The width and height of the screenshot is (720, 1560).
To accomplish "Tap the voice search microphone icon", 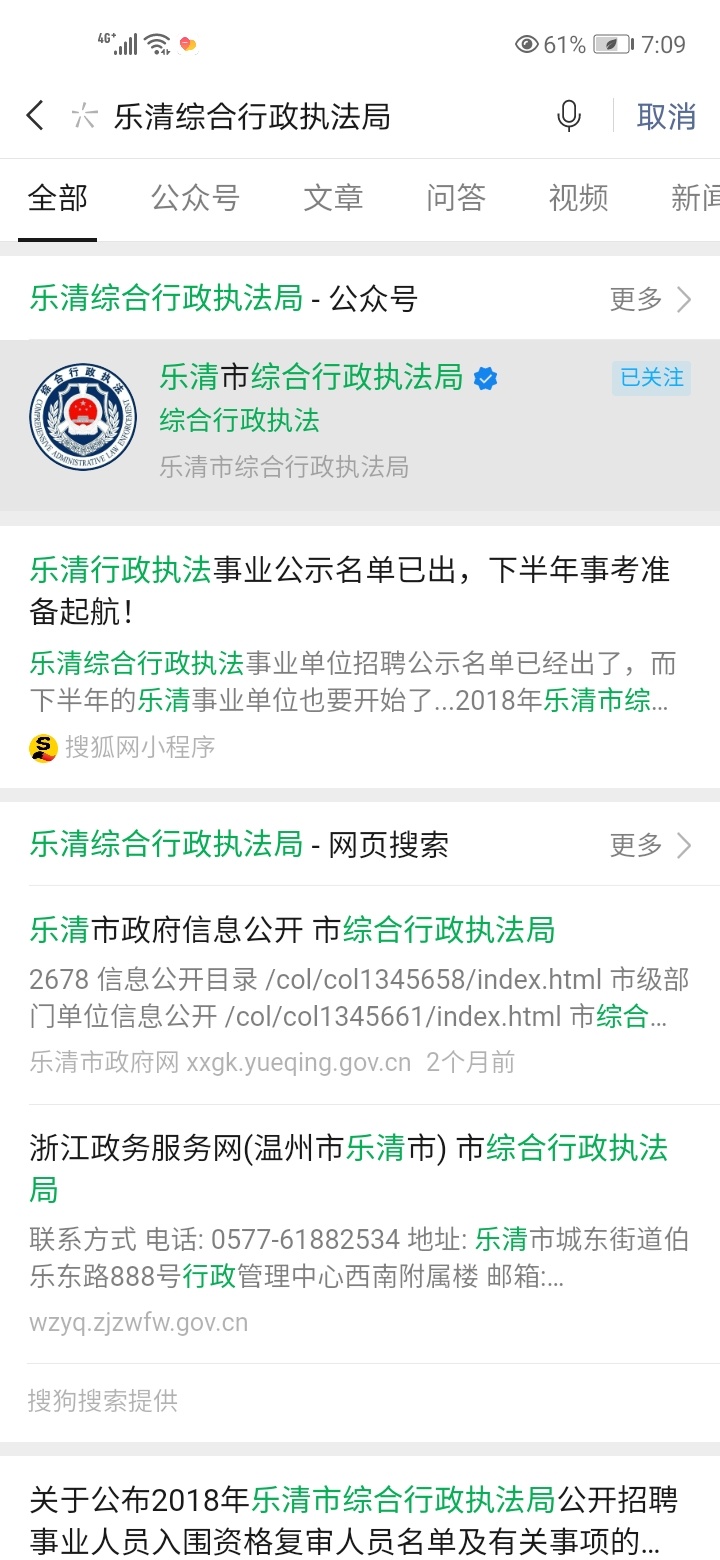I will pyautogui.click(x=569, y=116).
